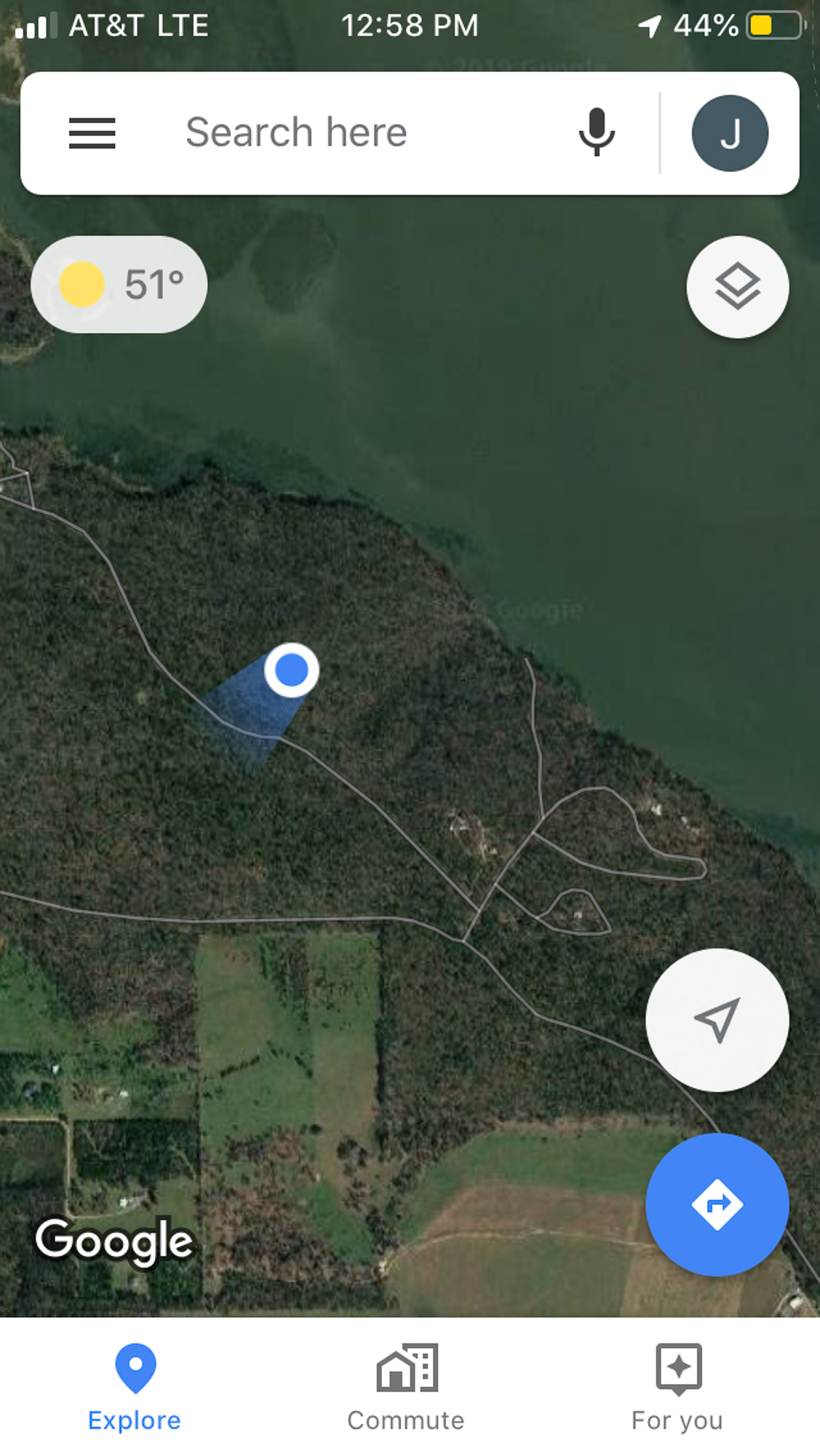Start voice search with the microphone
This screenshot has height=1456, width=820.
597,132
